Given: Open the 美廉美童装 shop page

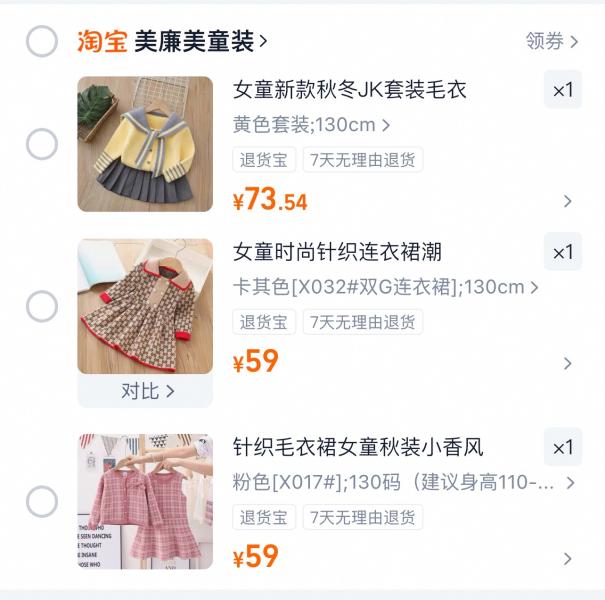Looking at the screenshot, I should 200,41.
